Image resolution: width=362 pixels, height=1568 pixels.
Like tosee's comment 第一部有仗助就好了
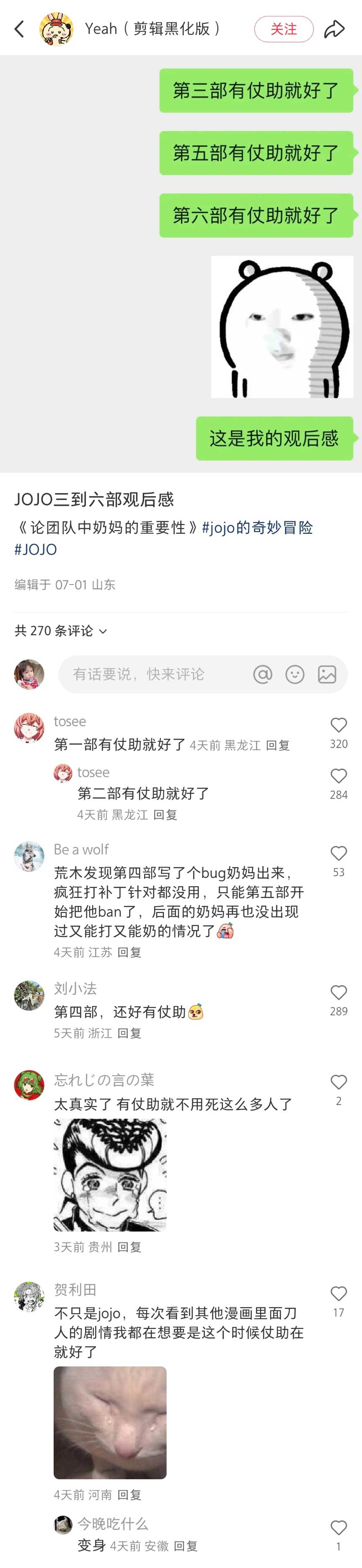(x=338, y=724)
